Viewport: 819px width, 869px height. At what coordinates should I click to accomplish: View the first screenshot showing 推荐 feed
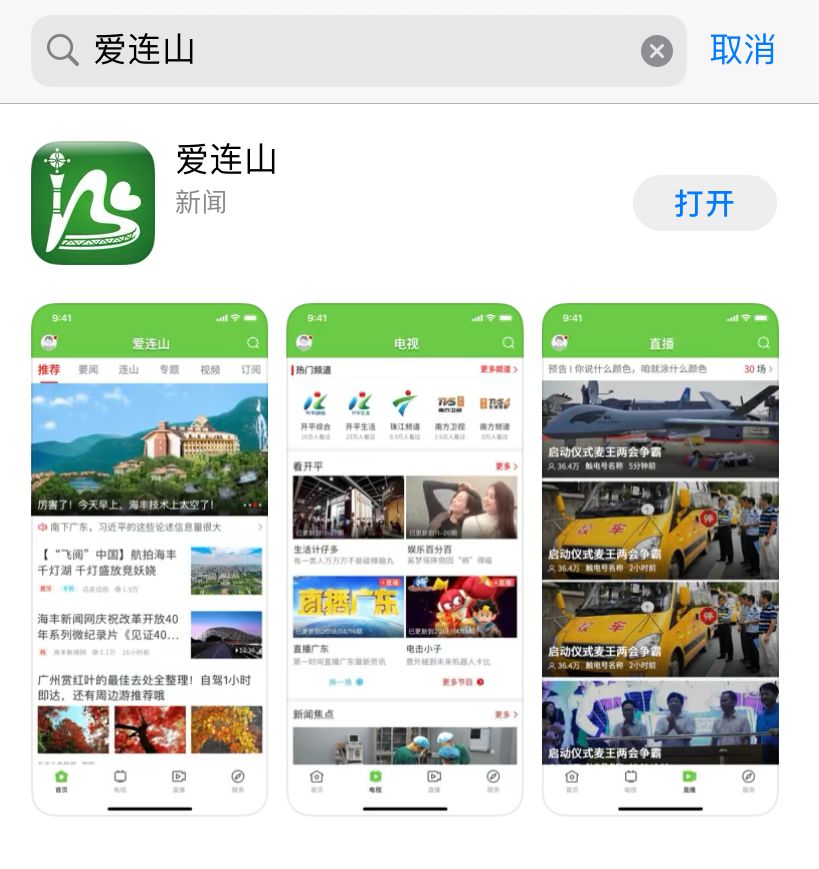click(x=150, y=558)
